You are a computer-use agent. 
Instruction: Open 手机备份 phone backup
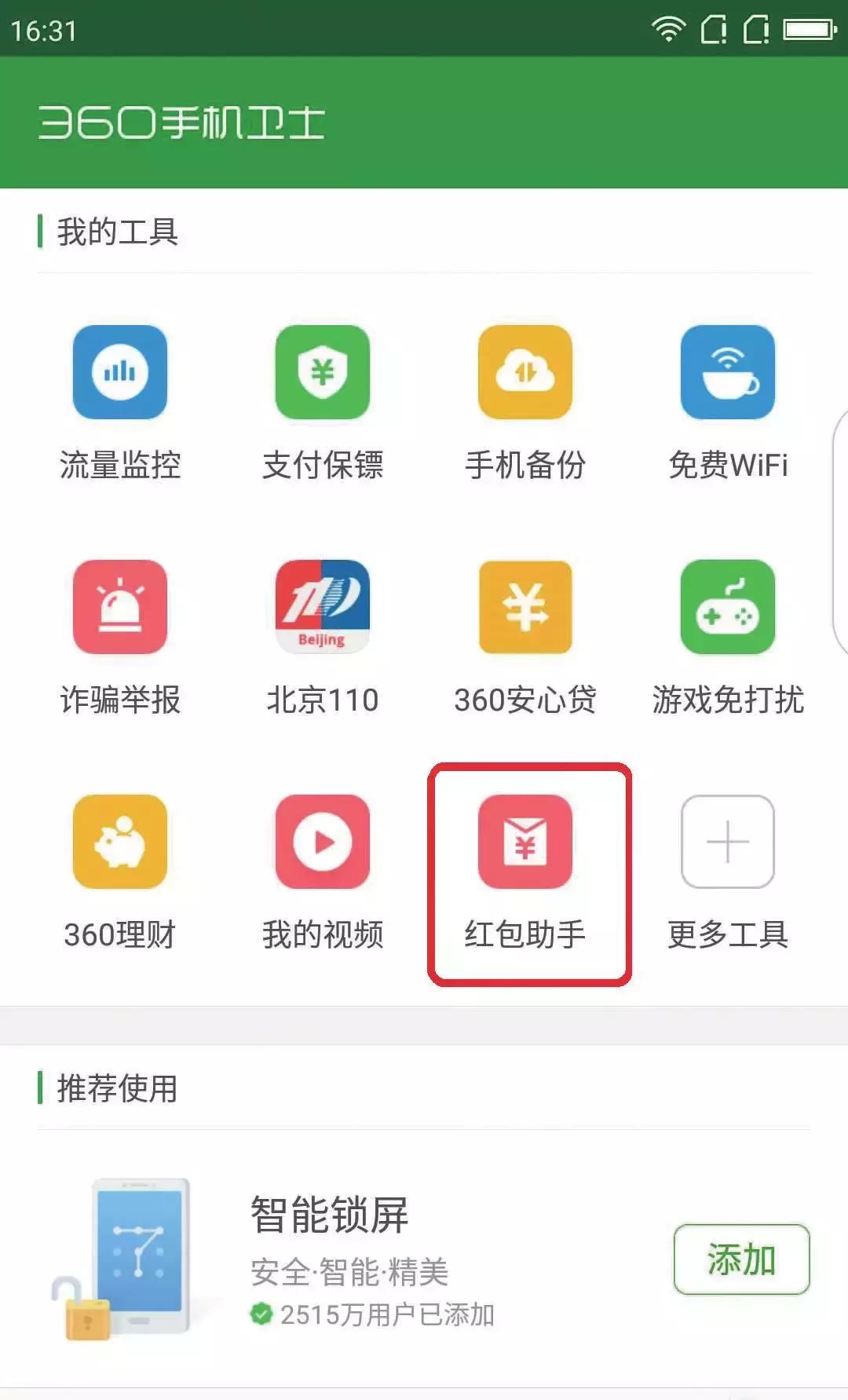click(525, 375)
